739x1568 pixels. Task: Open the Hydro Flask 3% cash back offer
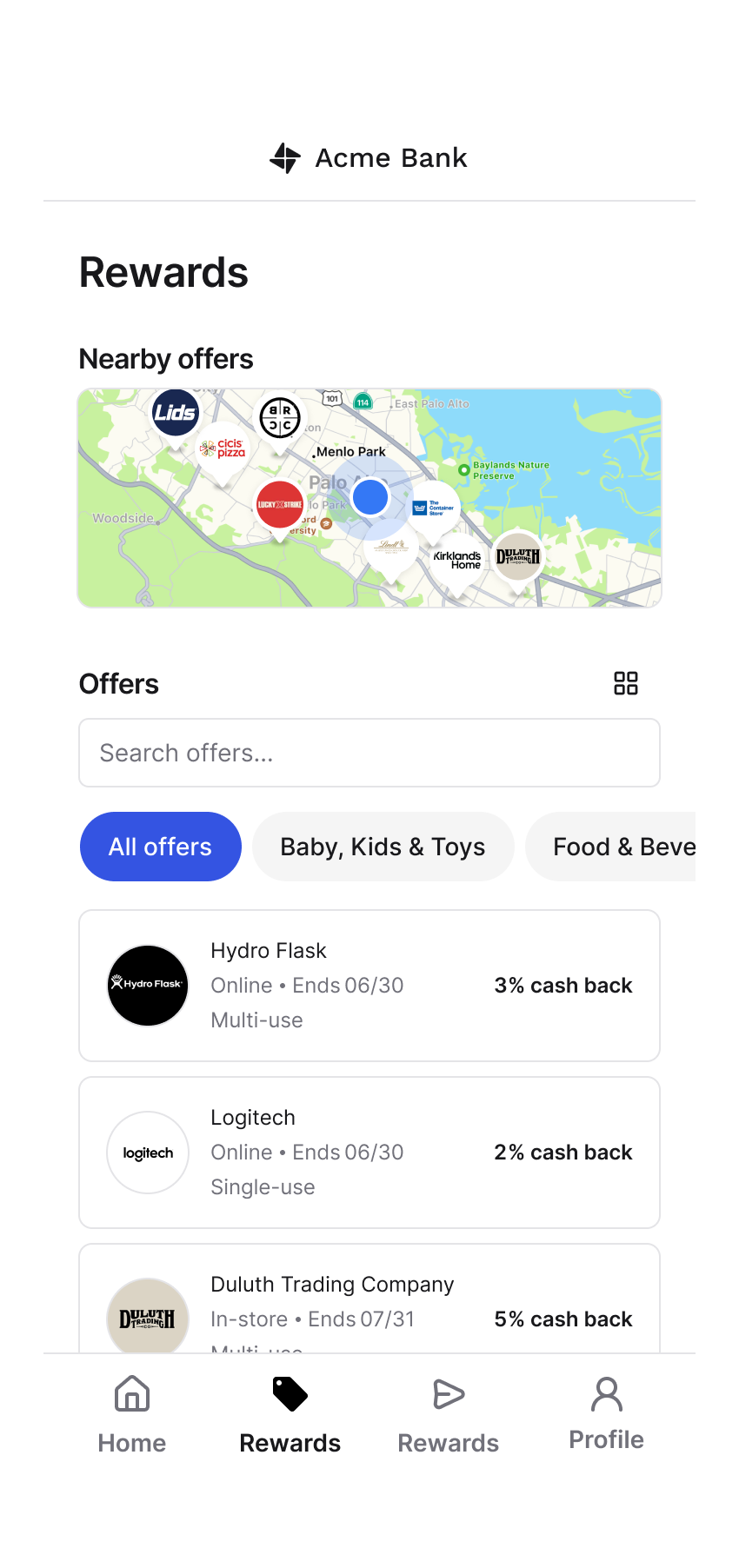click(x=369, y=986)
